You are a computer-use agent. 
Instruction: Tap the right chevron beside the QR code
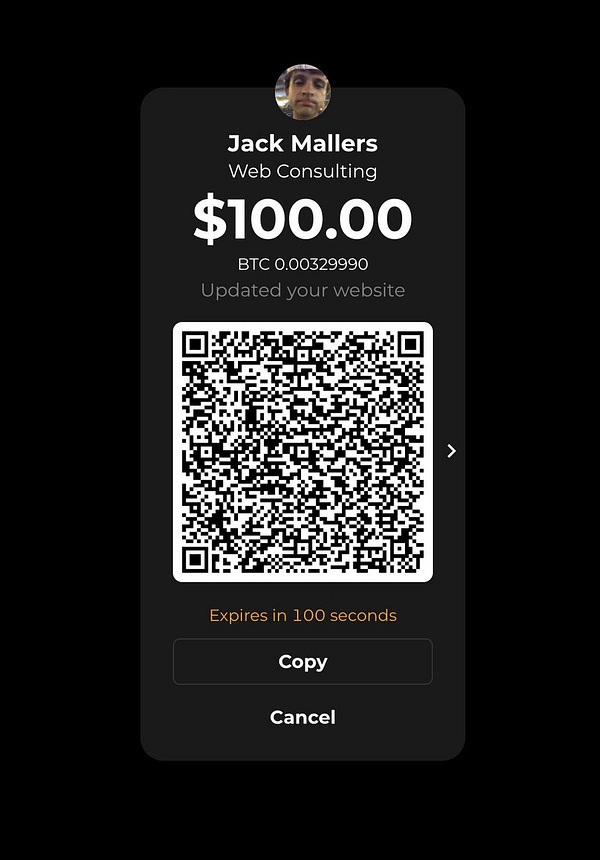pyautogui.click(x=451, y=451)
